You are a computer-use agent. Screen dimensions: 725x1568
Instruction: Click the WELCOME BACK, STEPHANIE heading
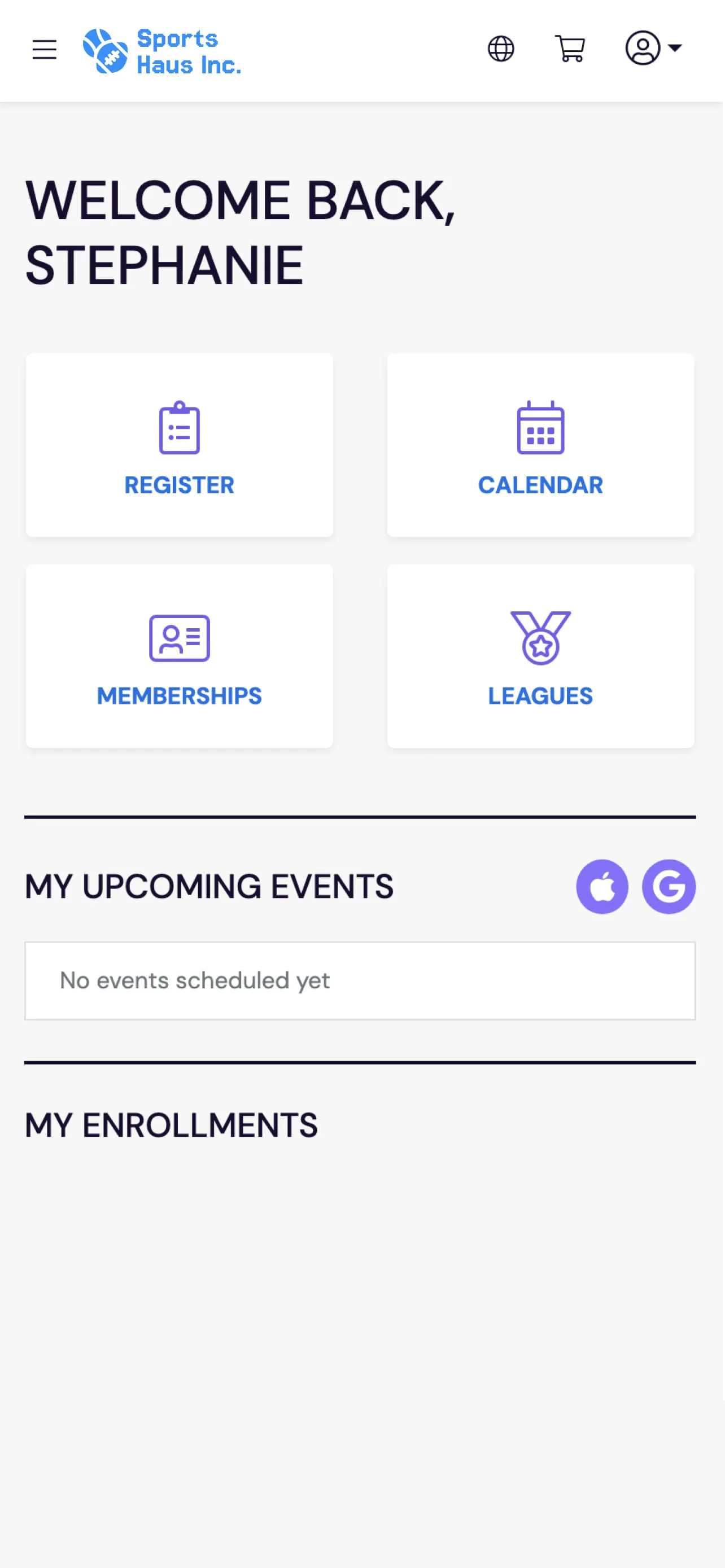coord(241,231)
